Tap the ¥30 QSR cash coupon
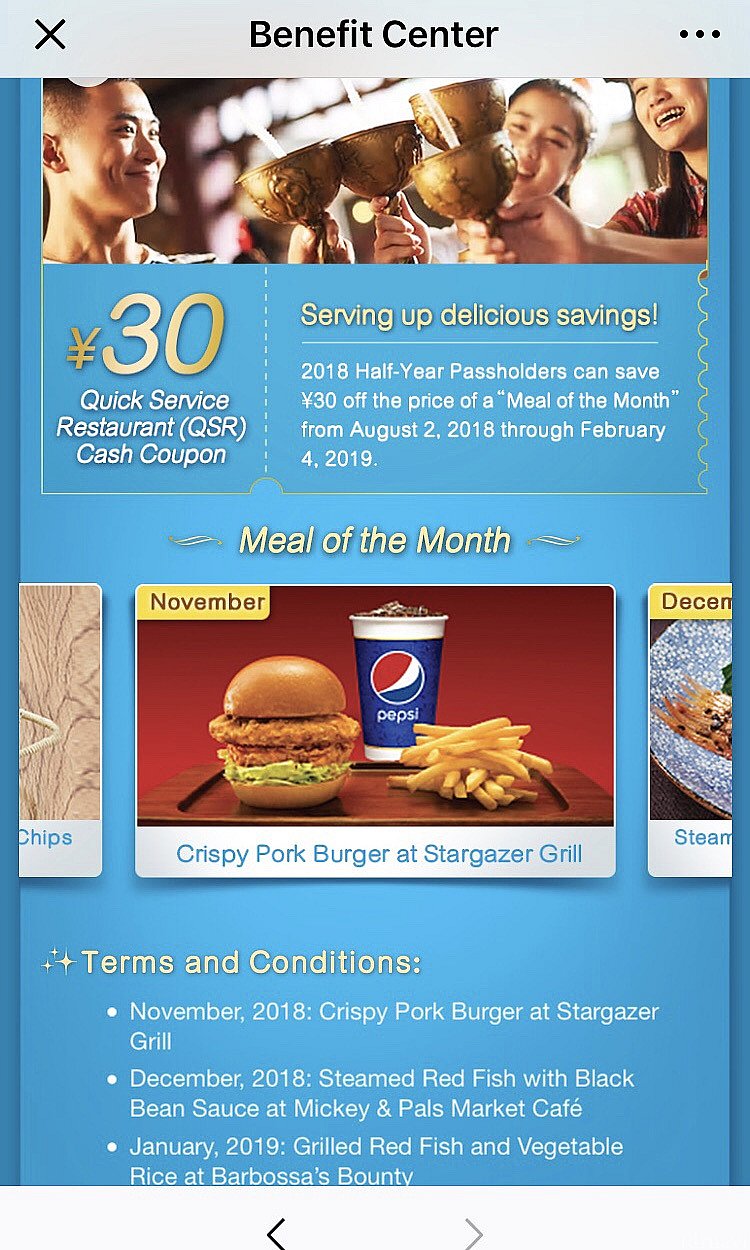This screenshot has height=1250, width=750. tap(152, 380)
